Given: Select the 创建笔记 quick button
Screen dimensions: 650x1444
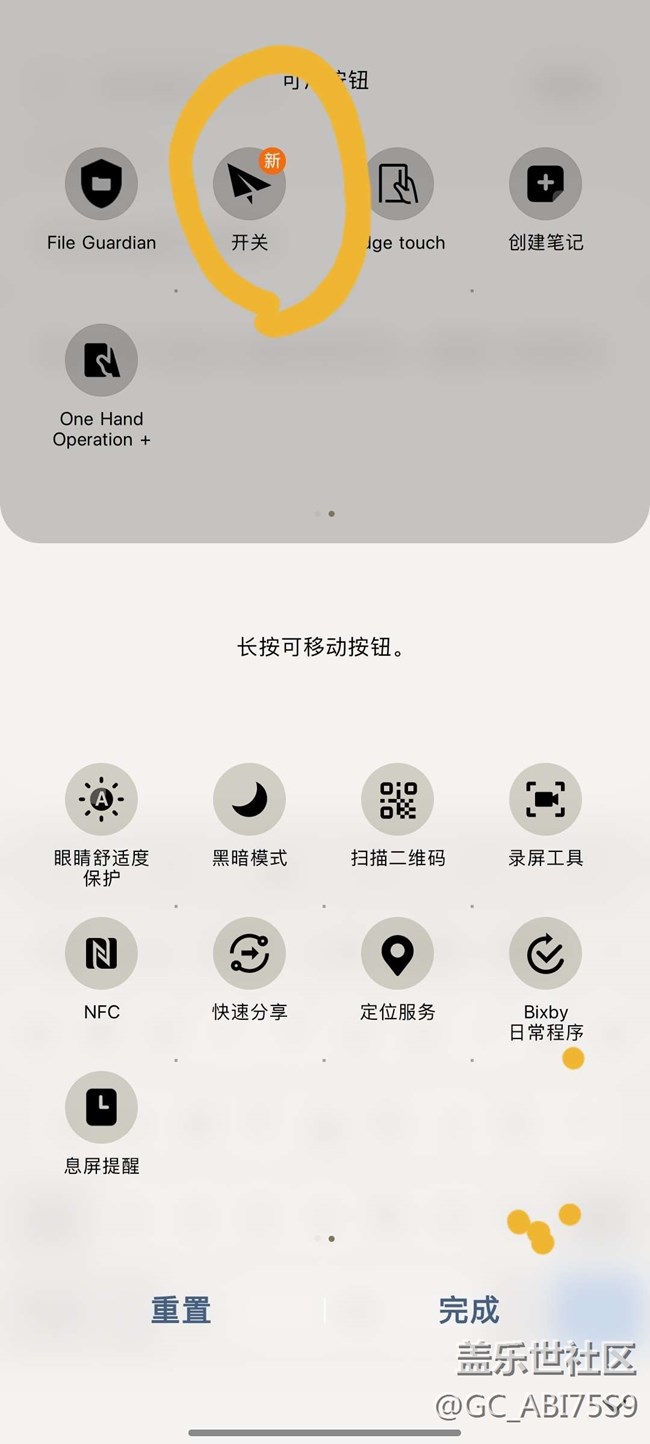Looking at the screenshot, I should pos(545,185).
